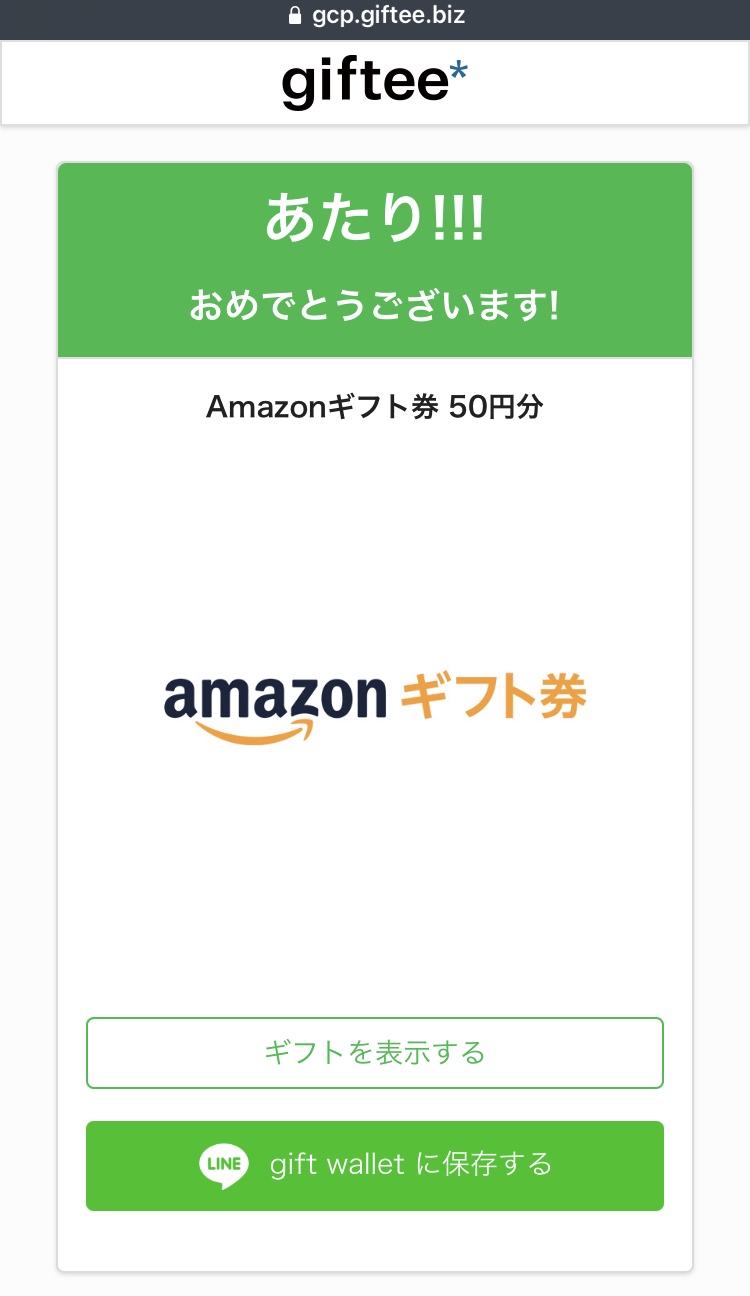Tap the gcp.giftee.biz address bar
Viewport: 750px width, 1296px height.
[x=375, y=16]
